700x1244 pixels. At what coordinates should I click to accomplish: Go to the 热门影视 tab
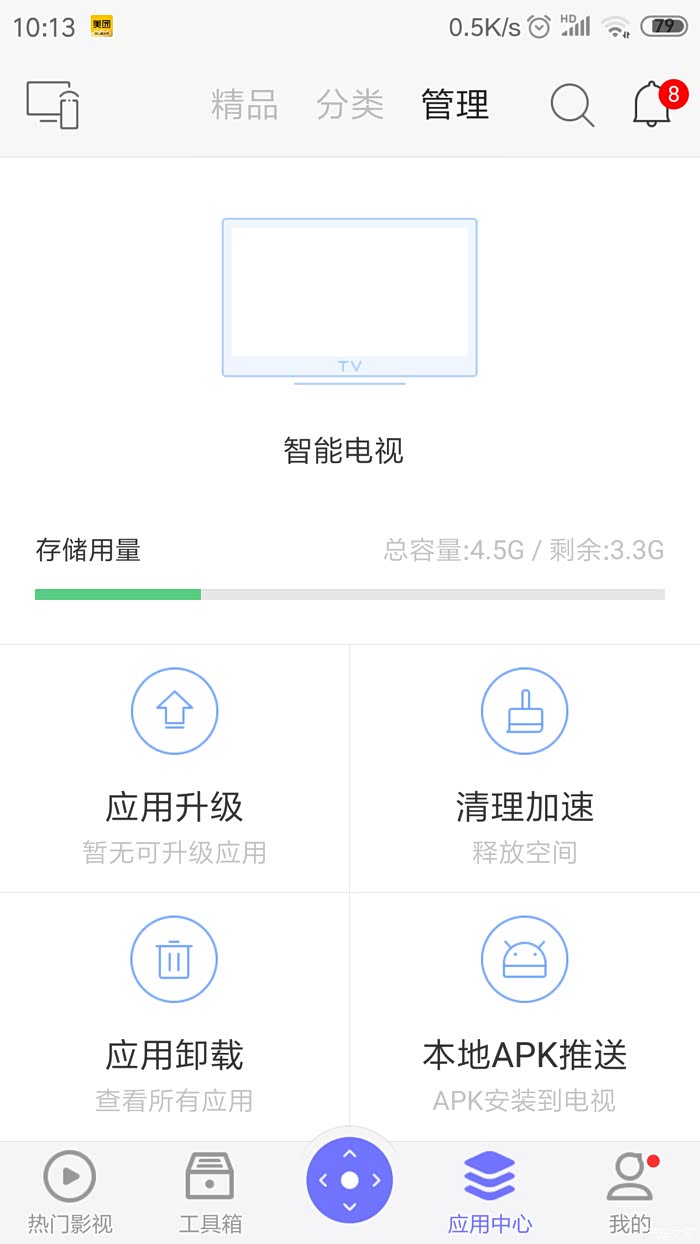click(x=70, y=1192)
